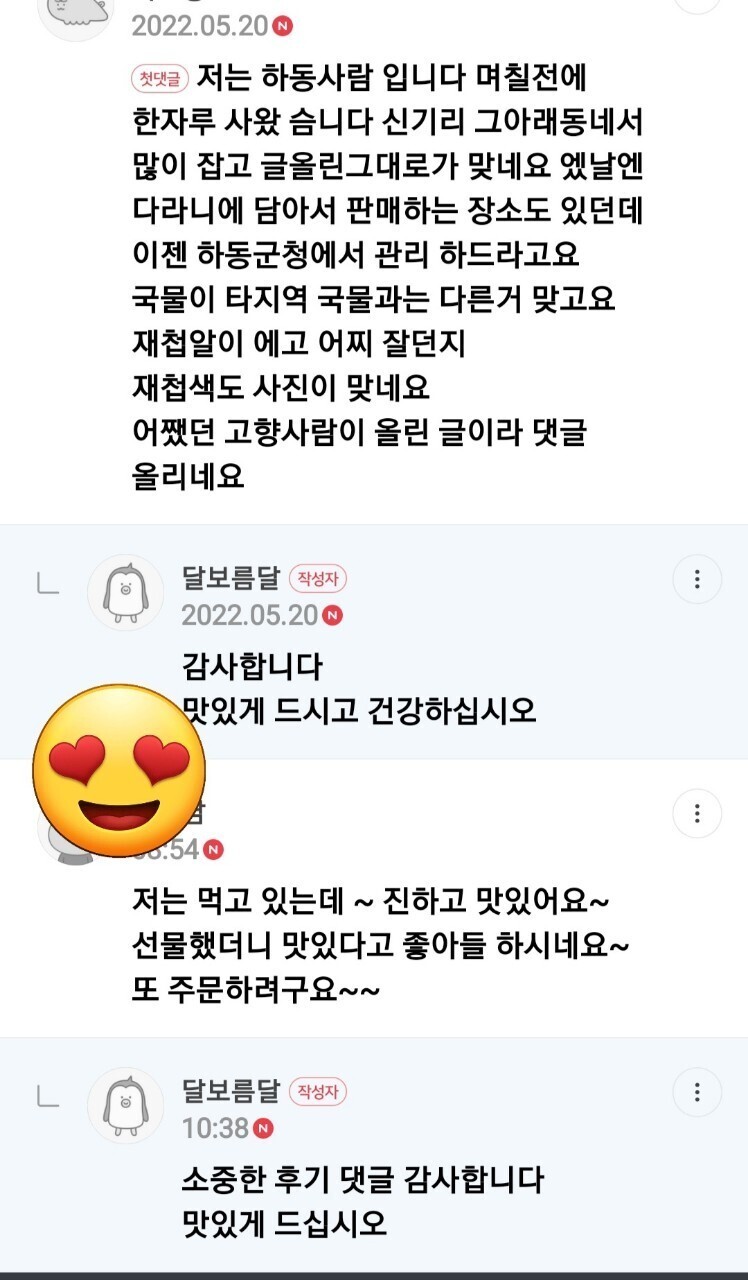The image size is (748, 1280).
Task: Open options for 달보름달's 10:38 reply
Action: click(697, 1092)
